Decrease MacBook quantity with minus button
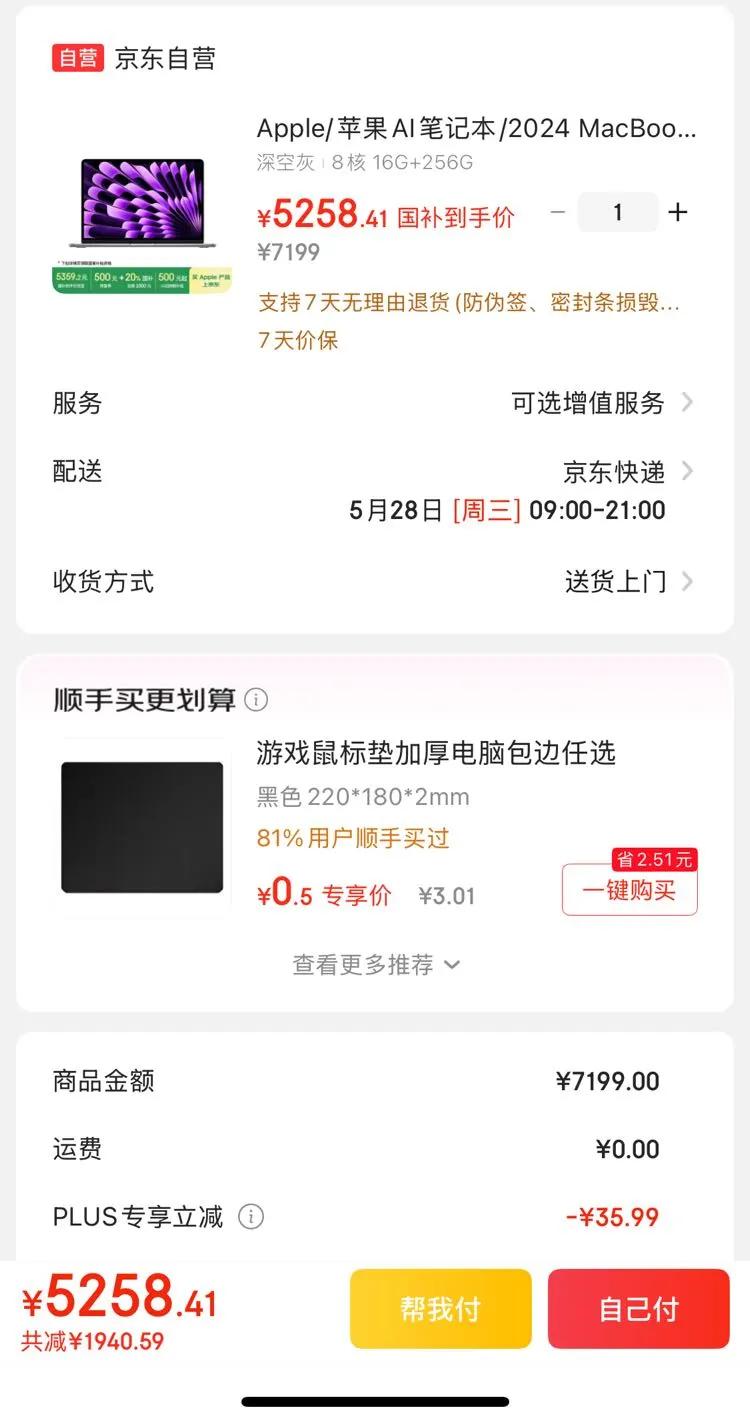 [x=558, y=212]
